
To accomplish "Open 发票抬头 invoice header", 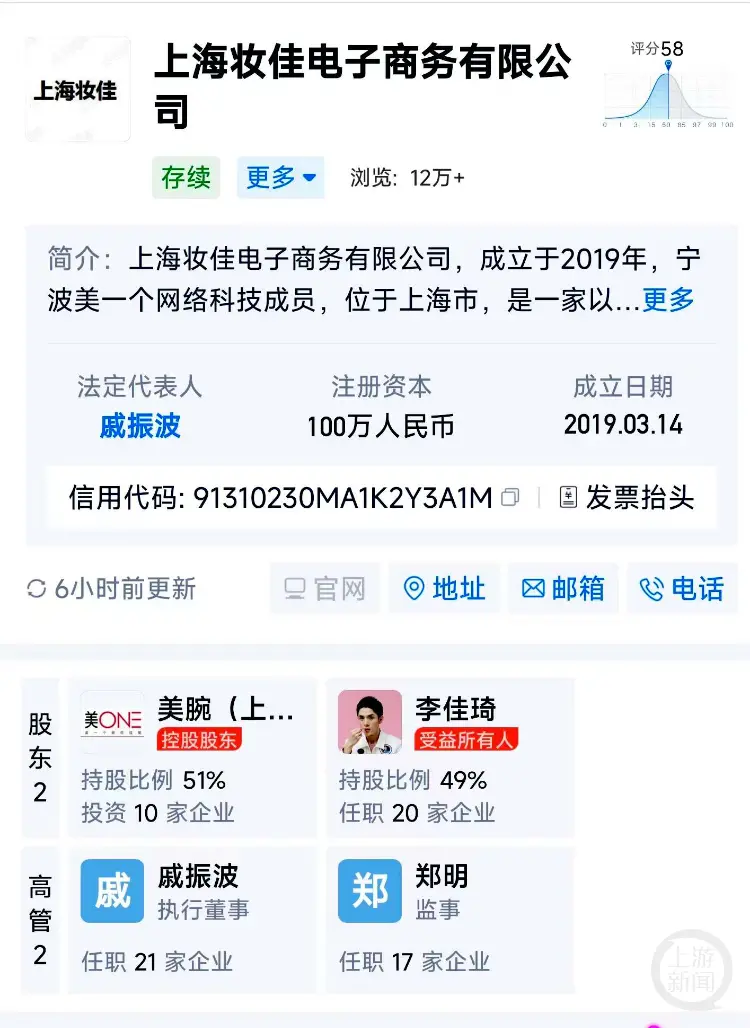I will 626,498.
